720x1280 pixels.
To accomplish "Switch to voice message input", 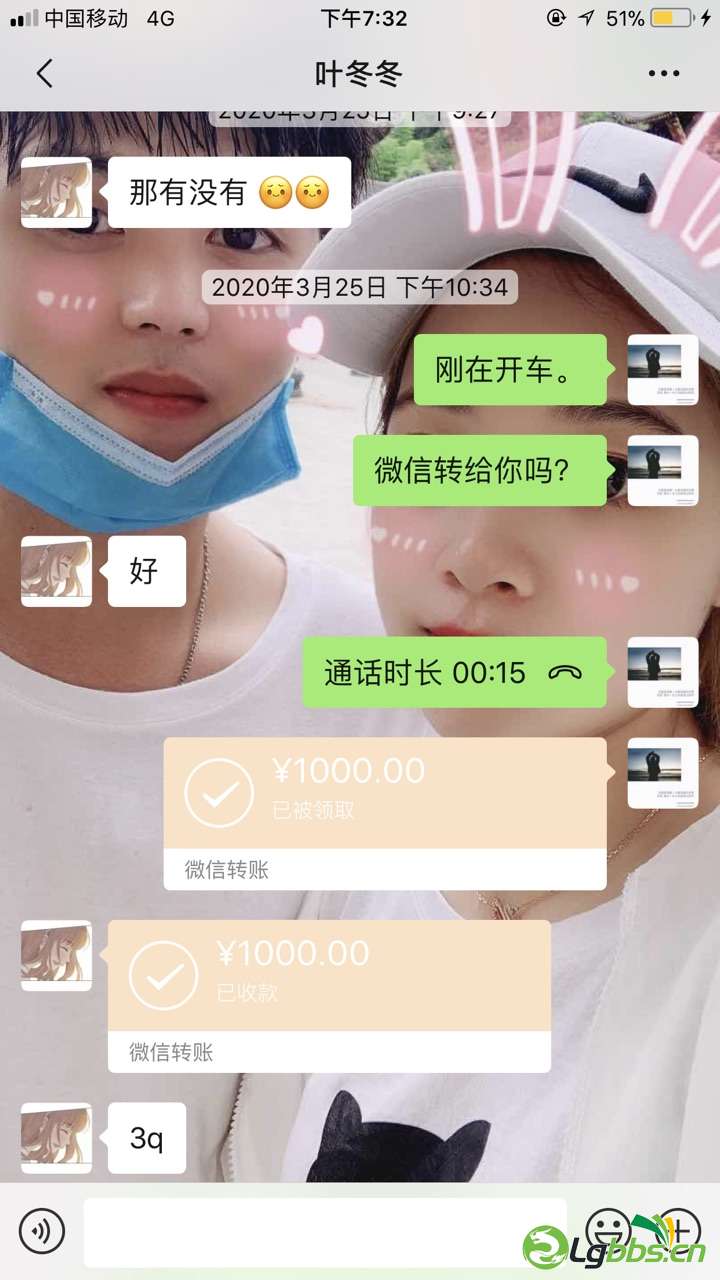I will pyautogui.click(x=42, y=1231).
